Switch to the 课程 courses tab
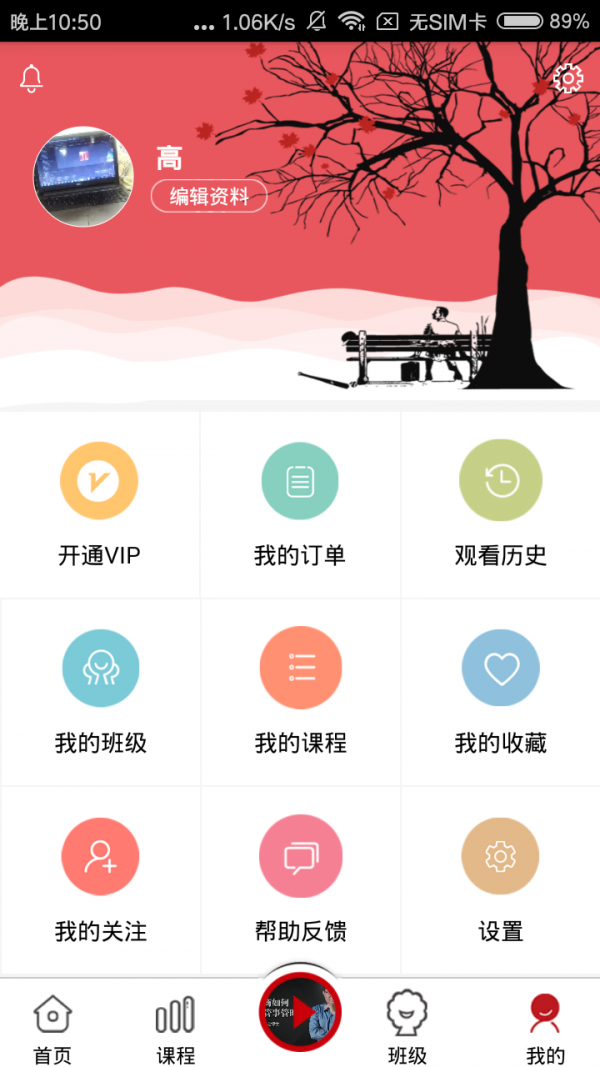This screenshot has height=1067, width=600. click(175, 1028)
